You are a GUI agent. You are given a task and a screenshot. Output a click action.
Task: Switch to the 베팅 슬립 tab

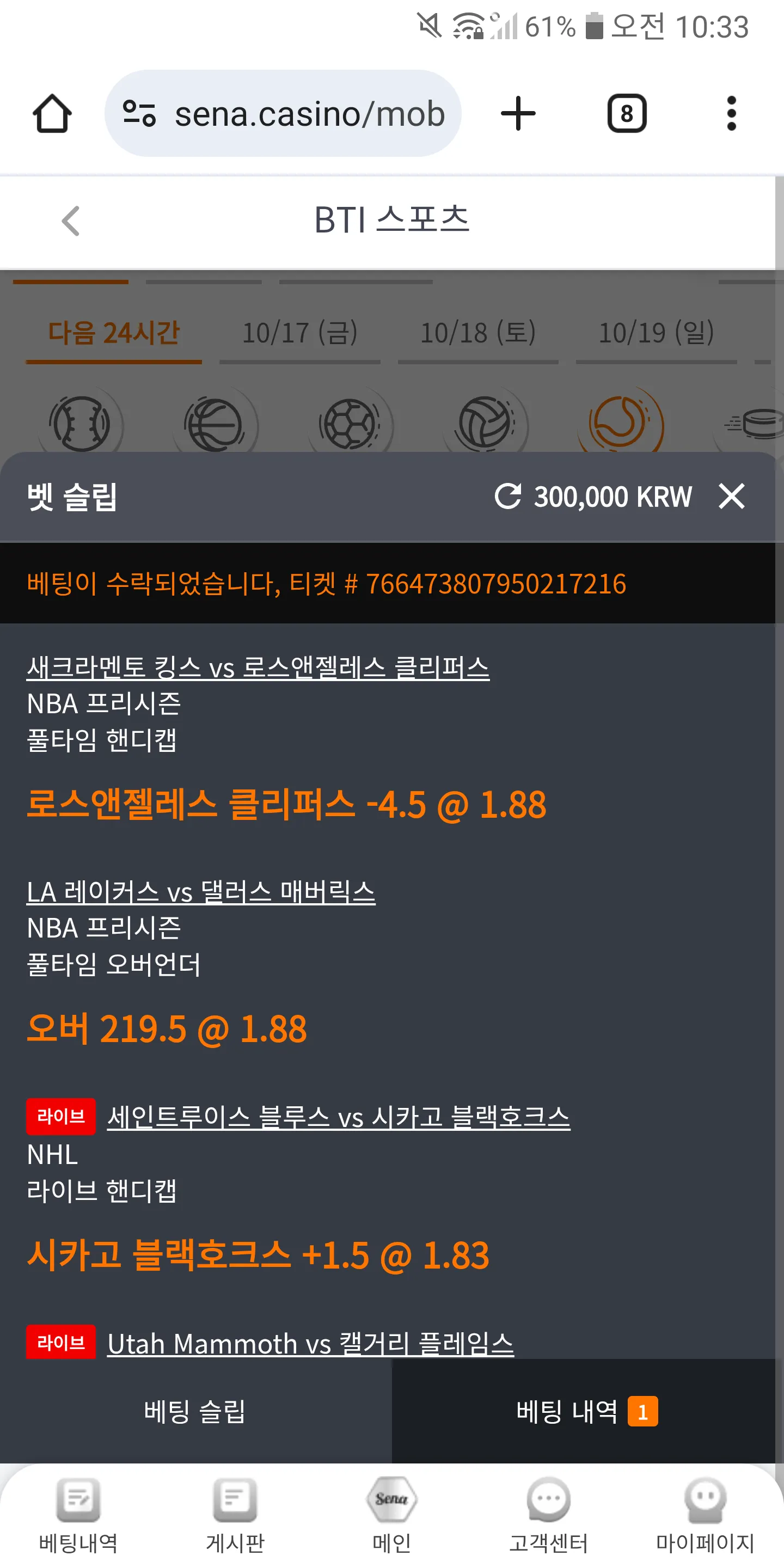[x=195, y=1411]
